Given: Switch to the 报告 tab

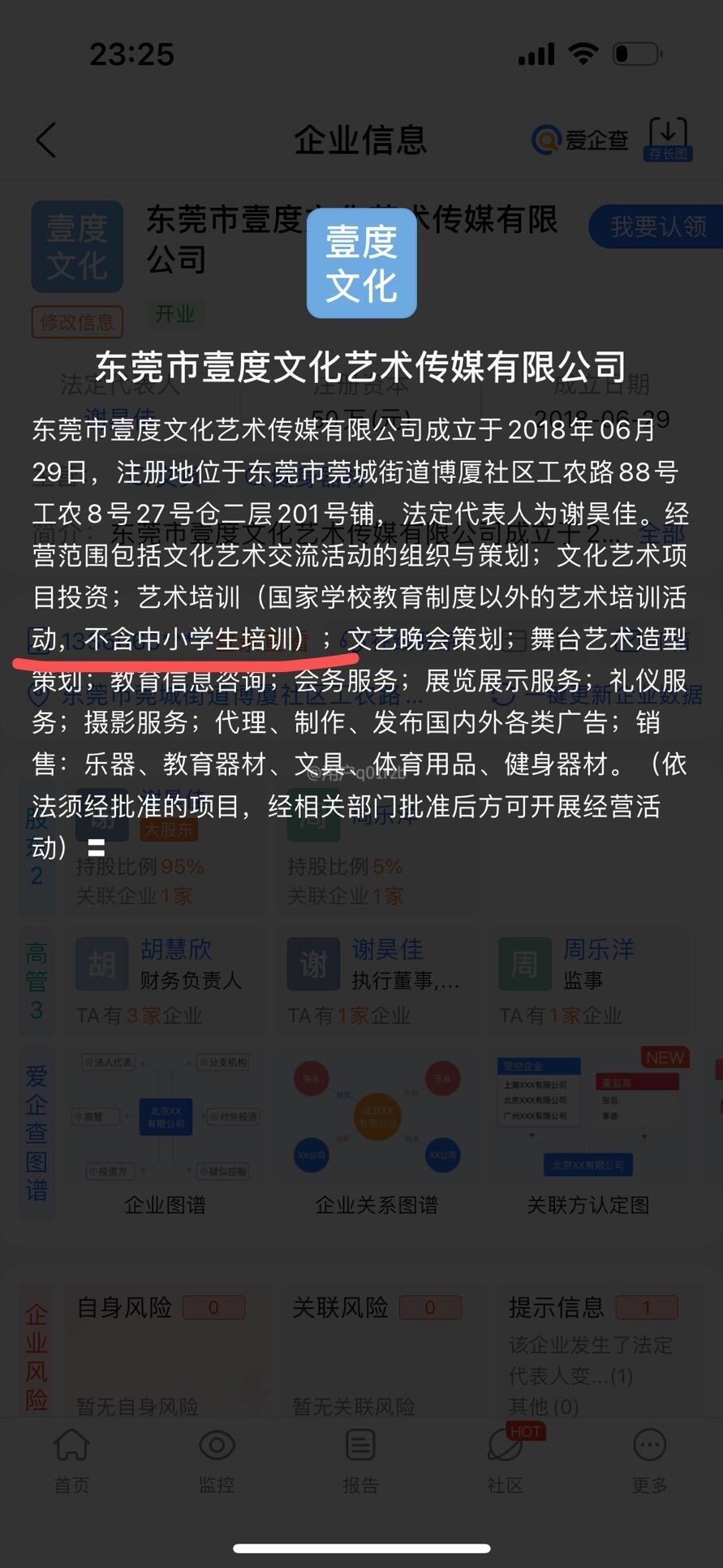Looking at the screenshot, I should [360, 1460].
